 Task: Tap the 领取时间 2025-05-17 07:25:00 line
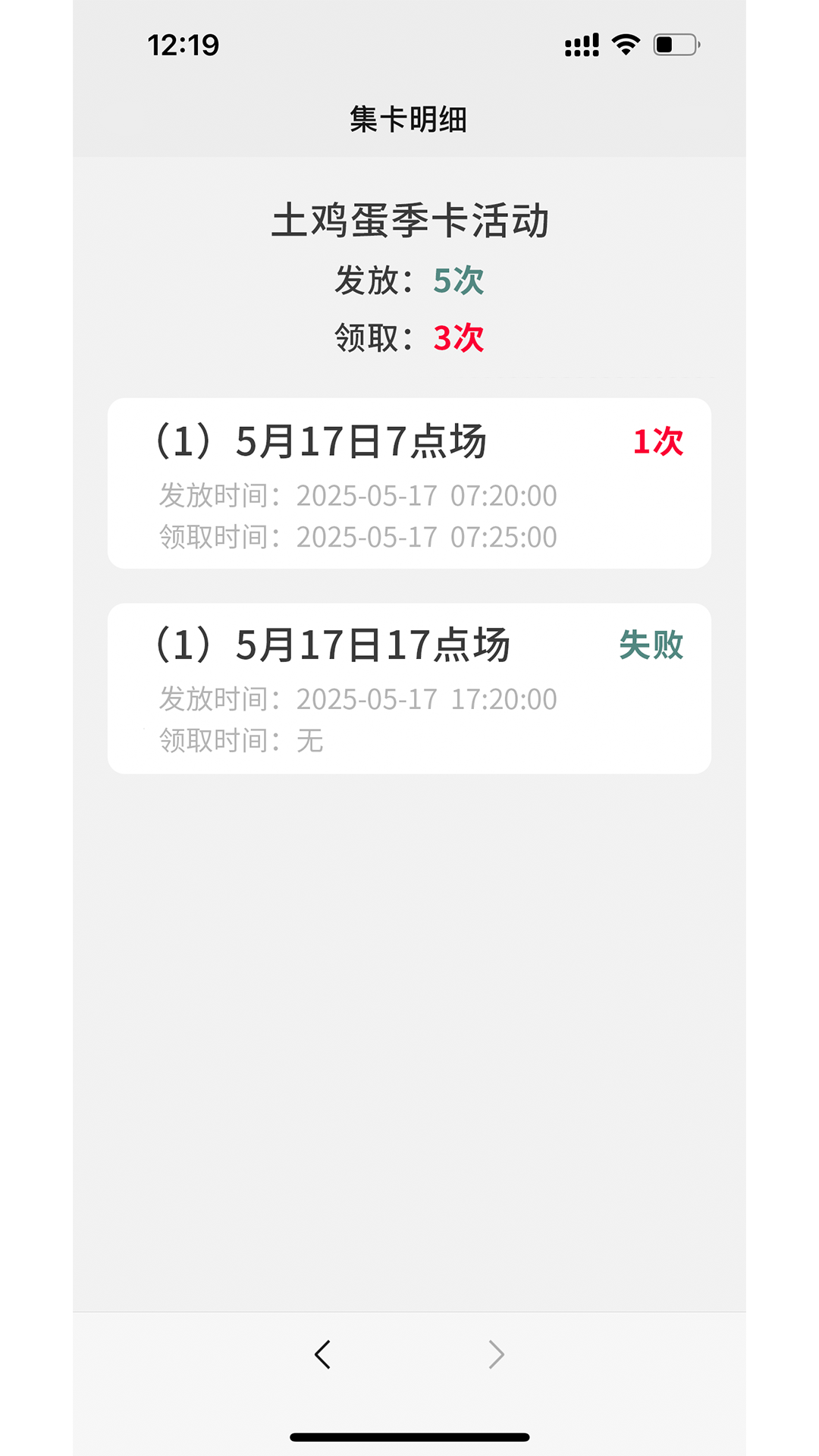point(358,537)
